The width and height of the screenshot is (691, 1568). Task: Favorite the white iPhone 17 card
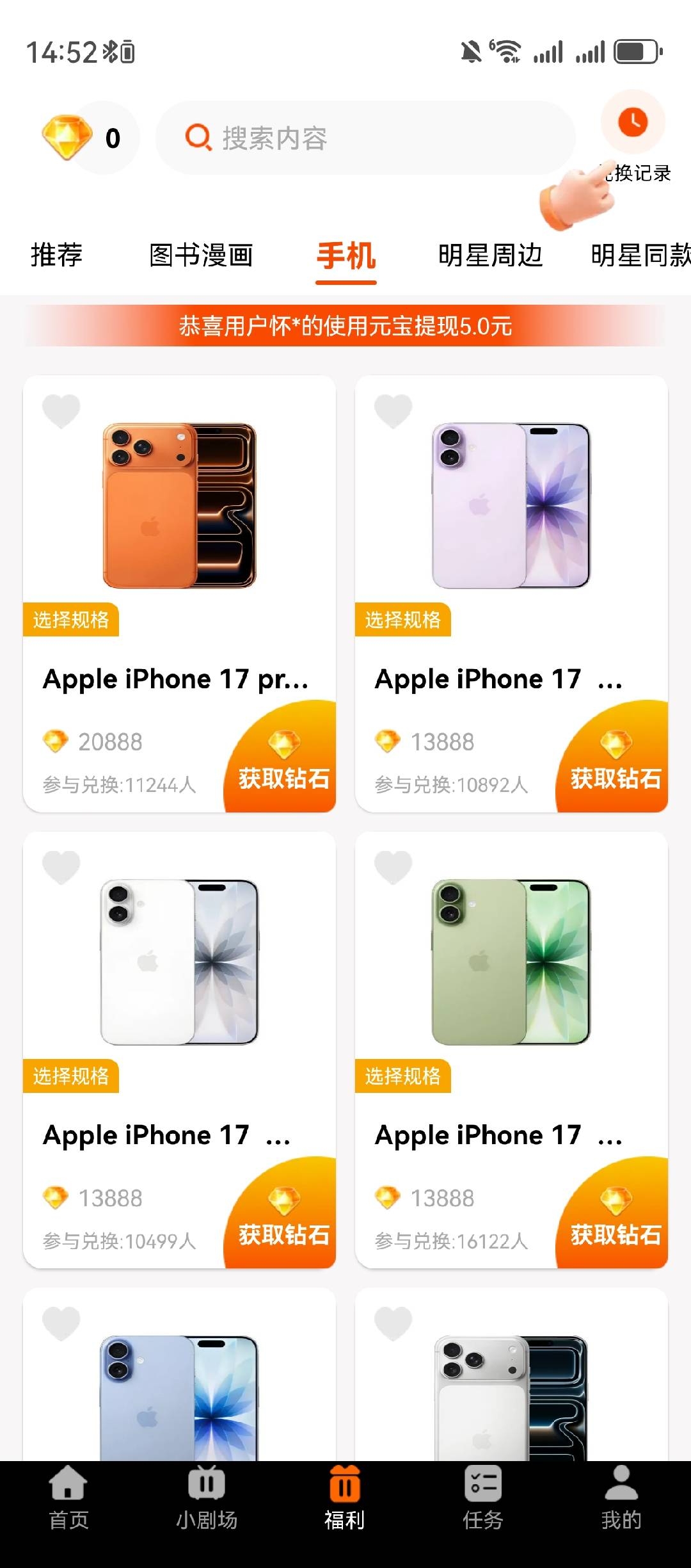click(x=61, y=866)
